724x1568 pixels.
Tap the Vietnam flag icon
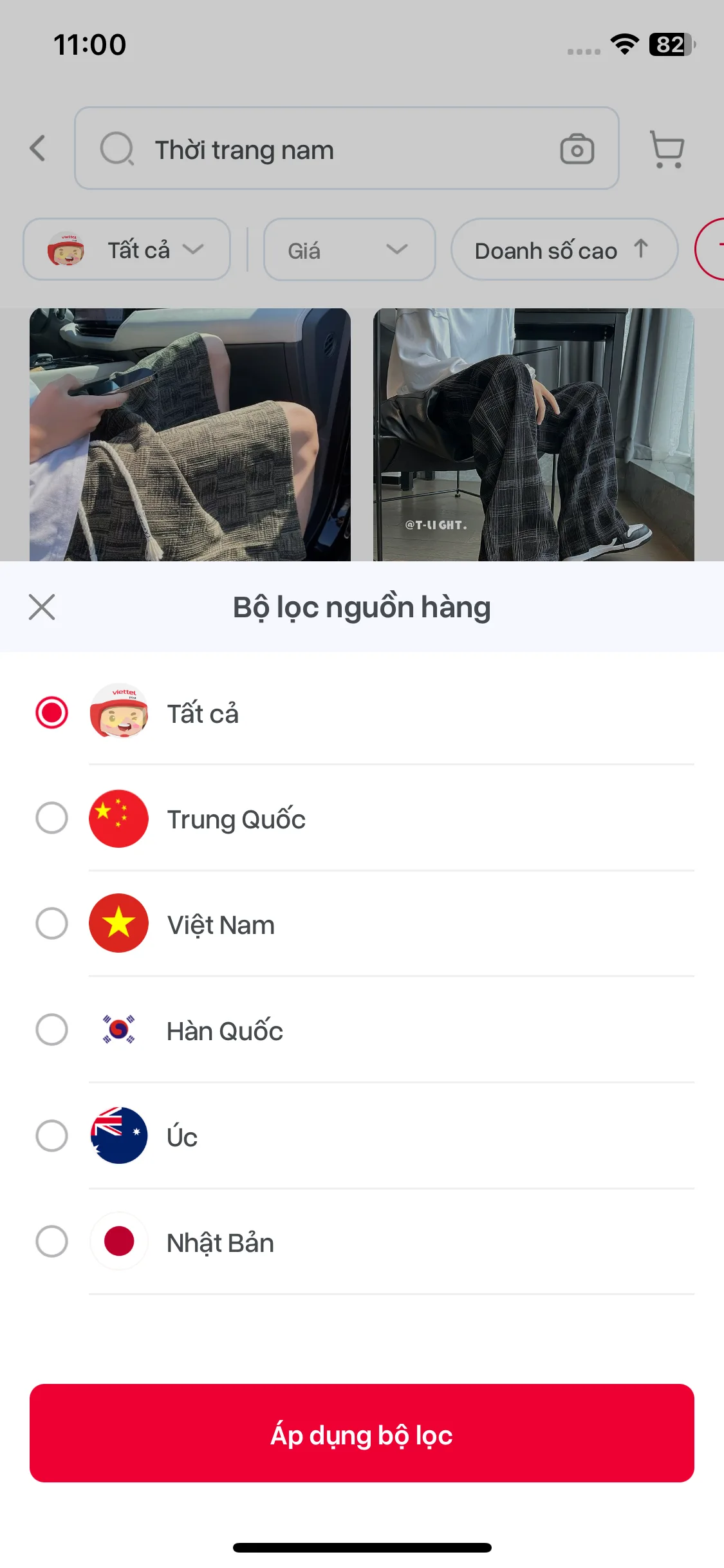[x=118, y=924]
